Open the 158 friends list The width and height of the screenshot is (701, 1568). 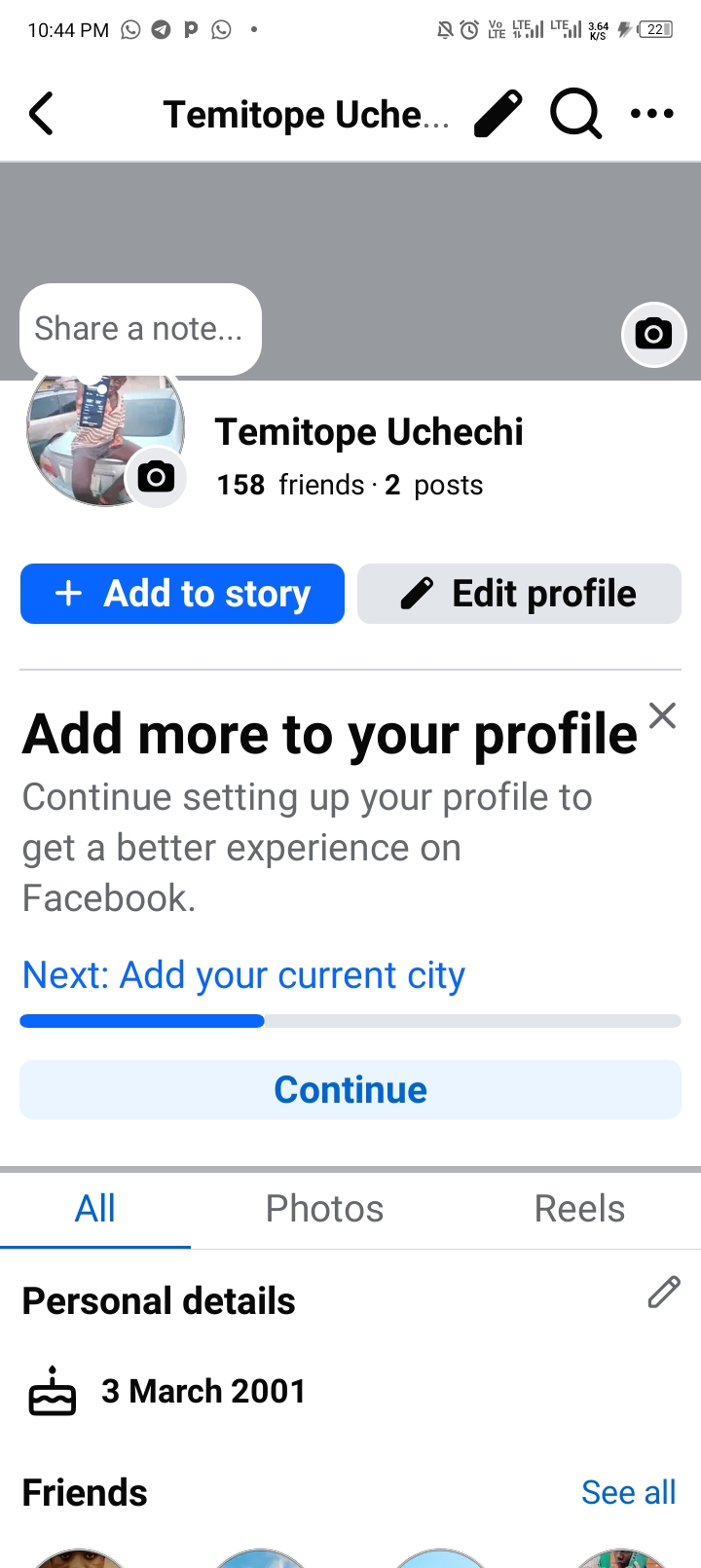tap(290, 485)
